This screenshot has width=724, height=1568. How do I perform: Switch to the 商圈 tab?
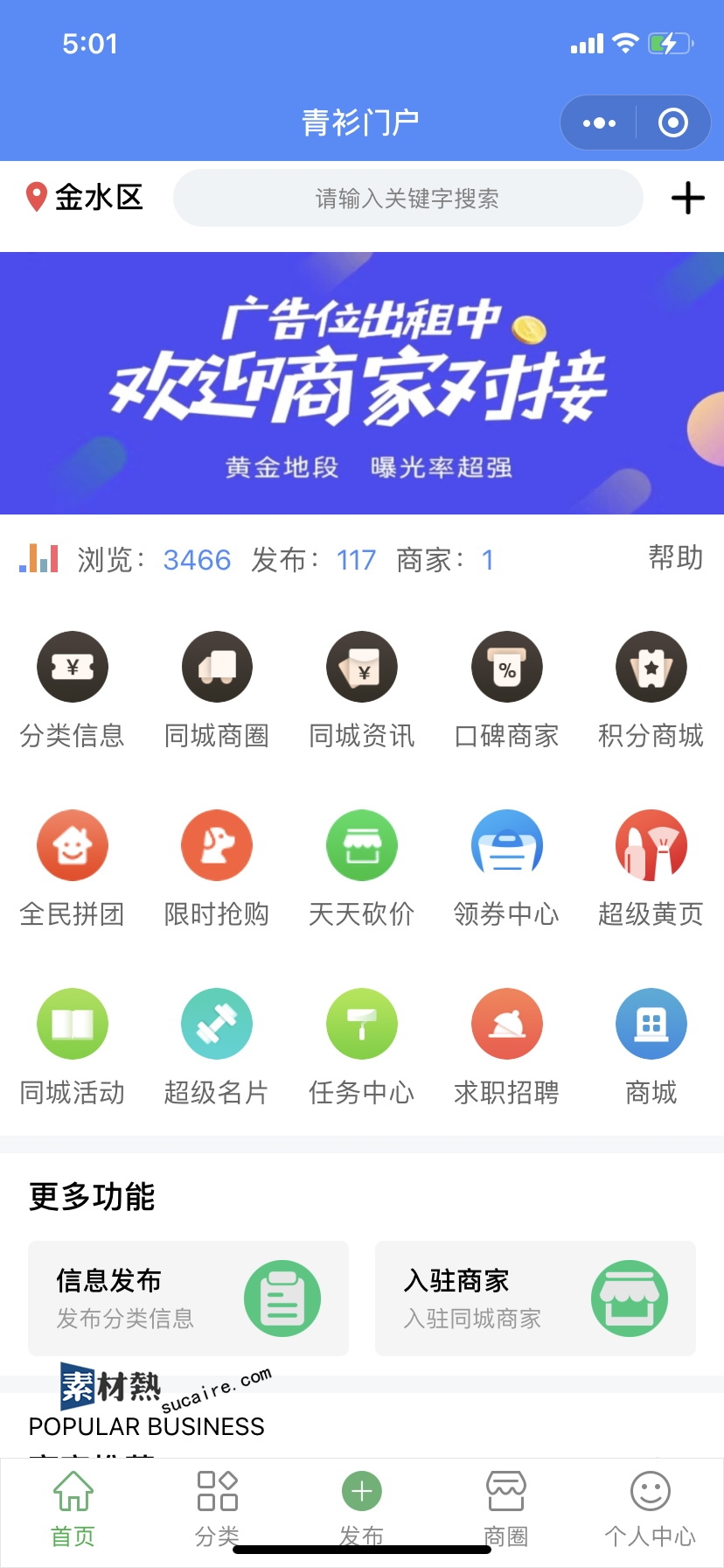[x=506, y=1508]
